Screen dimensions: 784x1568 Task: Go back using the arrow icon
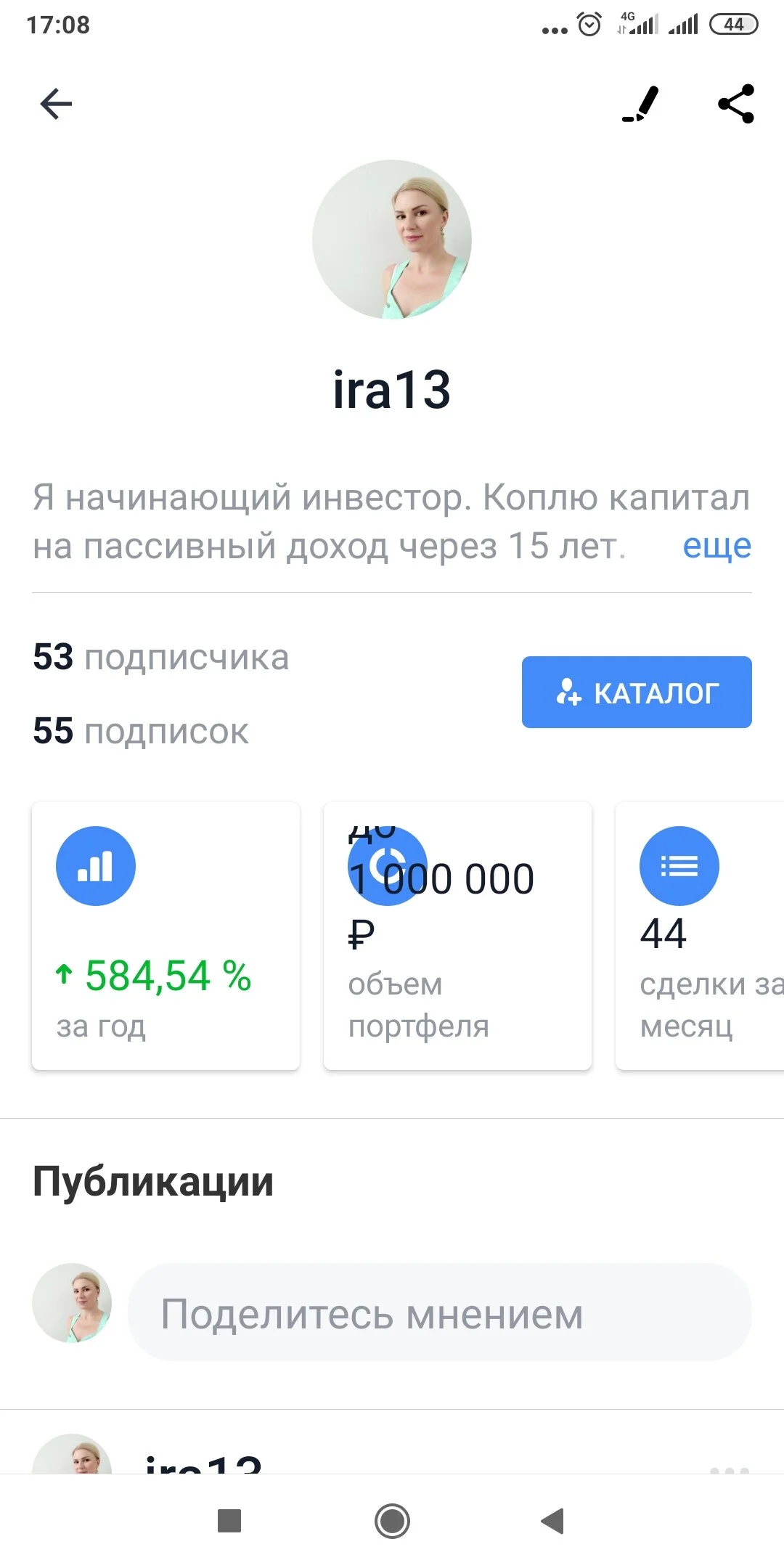coord(56,104)
